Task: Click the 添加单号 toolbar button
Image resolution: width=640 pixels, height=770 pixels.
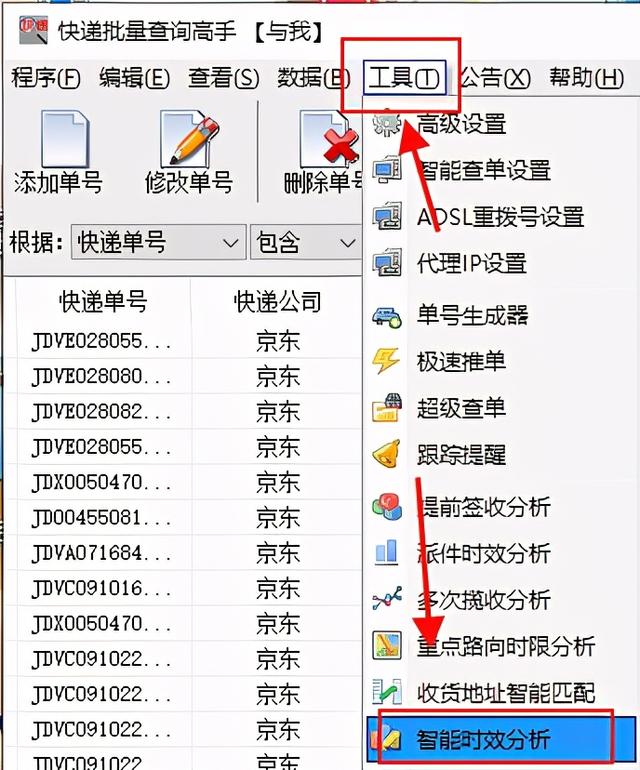Action: click(59, 153)
